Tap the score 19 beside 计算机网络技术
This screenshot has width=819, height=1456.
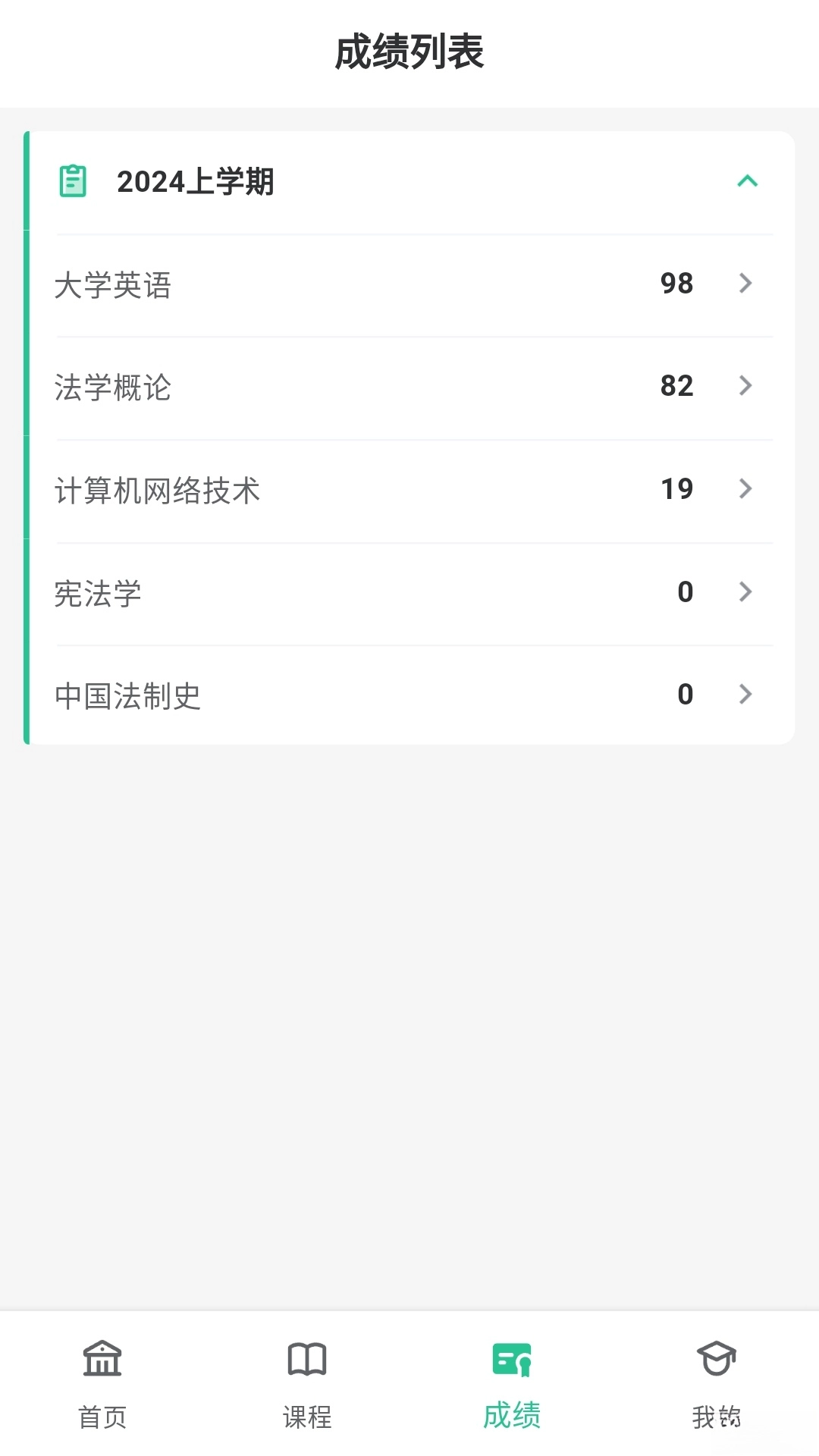(x=677, y=488)
